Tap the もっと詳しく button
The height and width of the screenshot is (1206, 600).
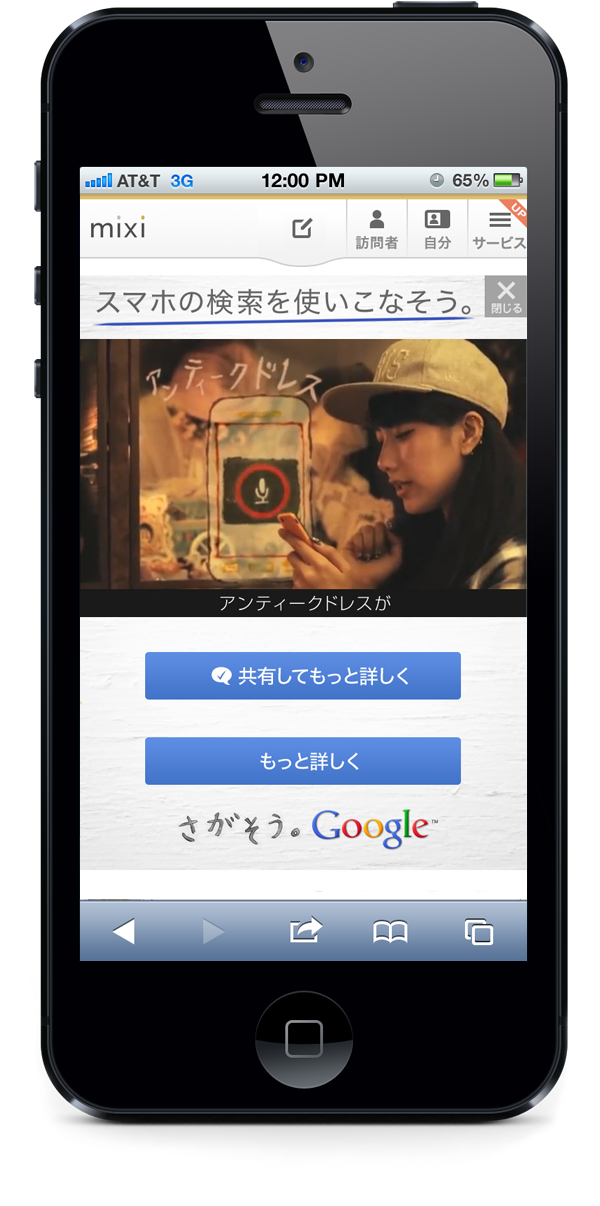[302, 761]
